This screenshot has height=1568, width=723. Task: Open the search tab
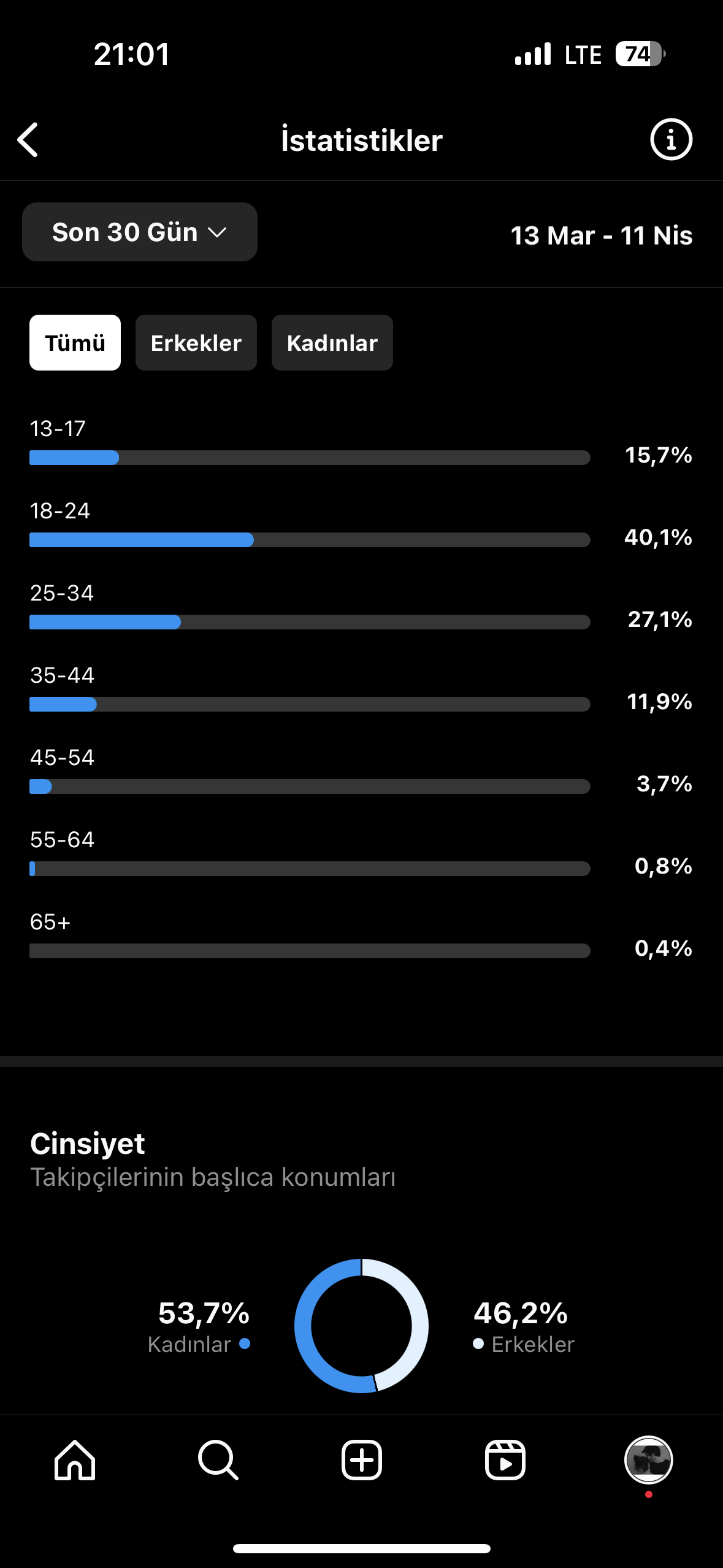click(x=218, y=1460)
